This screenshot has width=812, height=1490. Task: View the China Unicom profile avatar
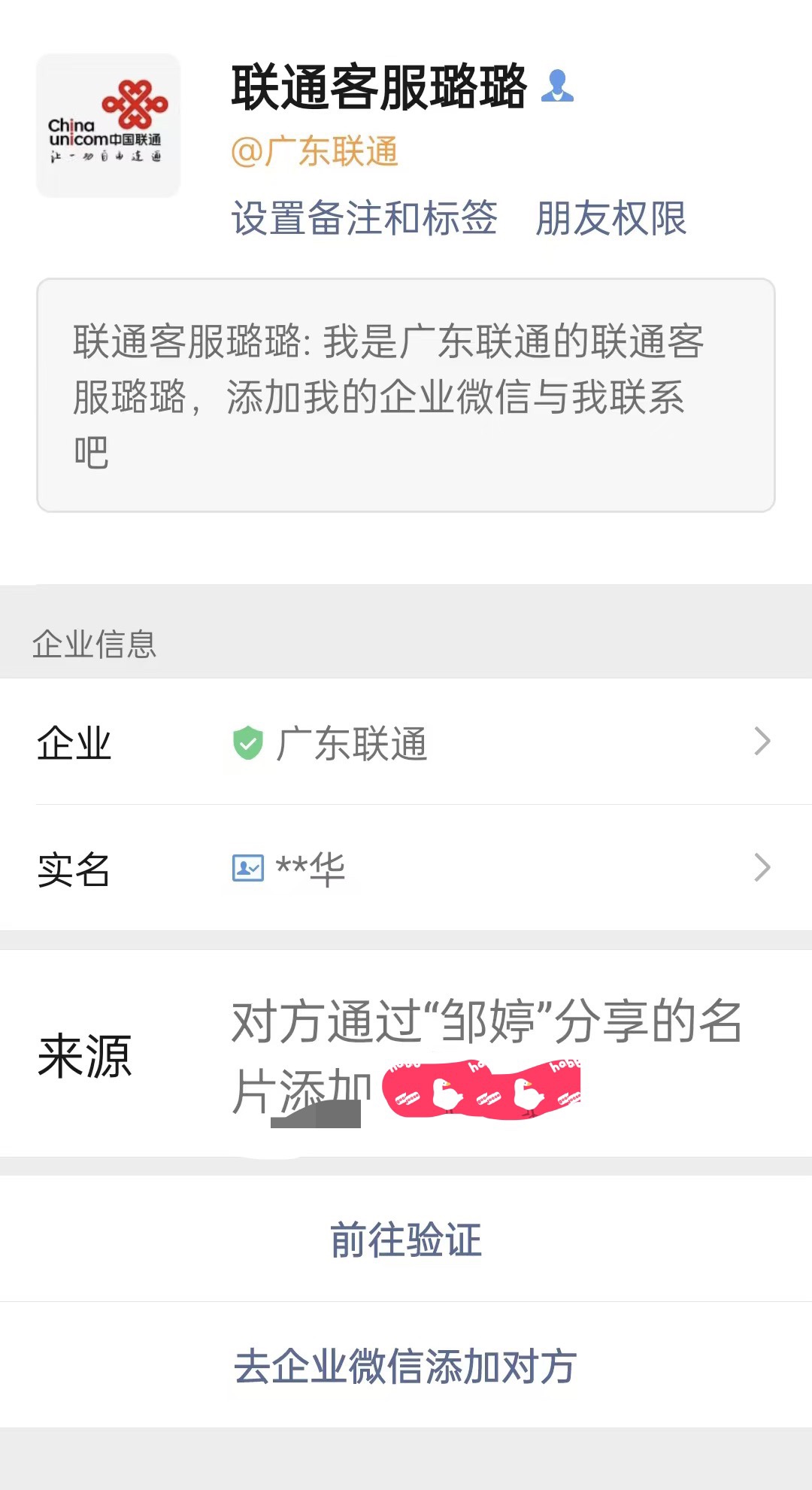[x=108, y=125]
